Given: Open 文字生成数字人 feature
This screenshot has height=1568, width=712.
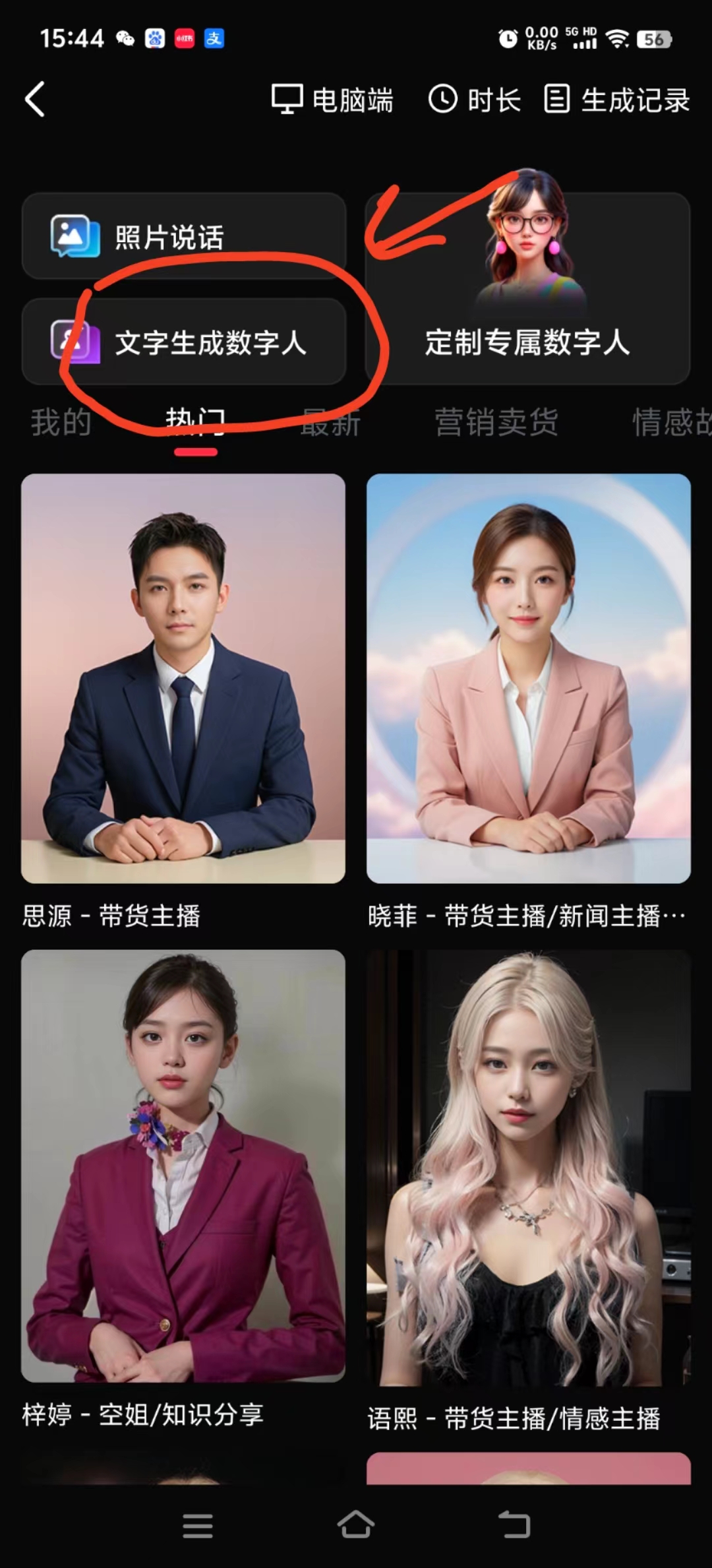Looking at the screenshot, I should (183, 342).
